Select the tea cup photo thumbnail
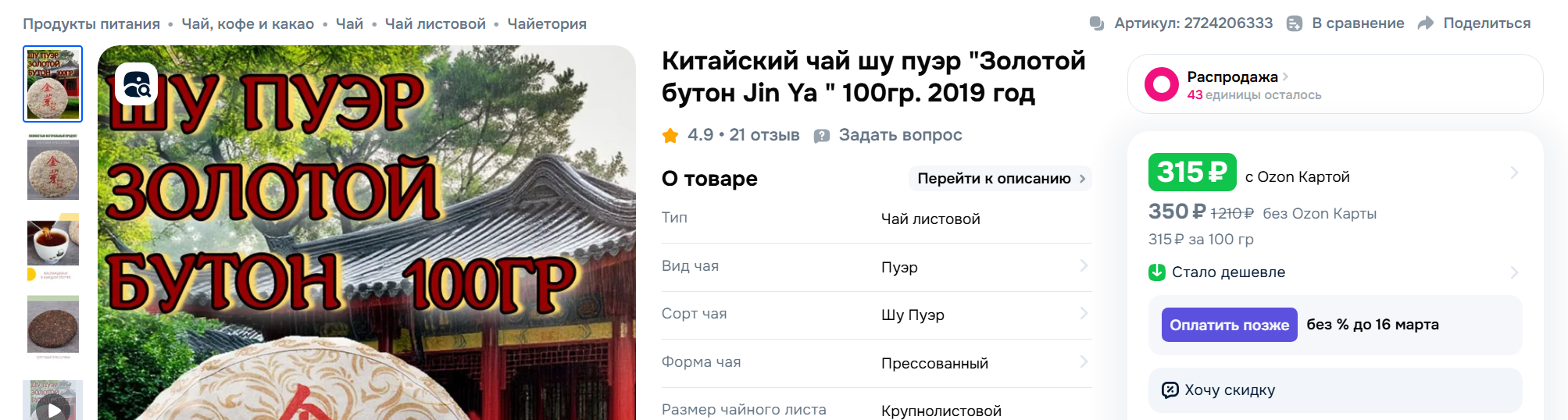1568x420 pixels. tap(52, 248)
